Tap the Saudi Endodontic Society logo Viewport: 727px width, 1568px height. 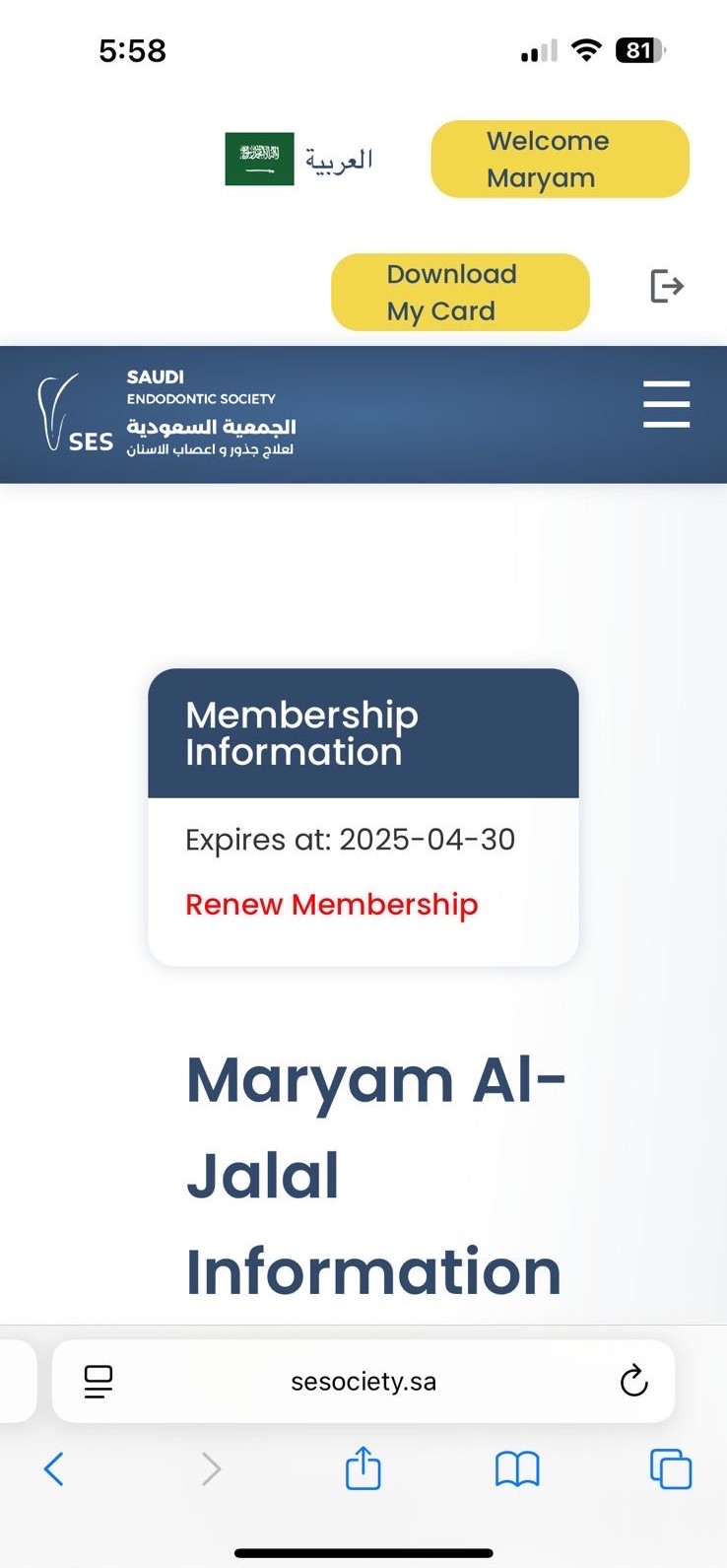point(165,414)
